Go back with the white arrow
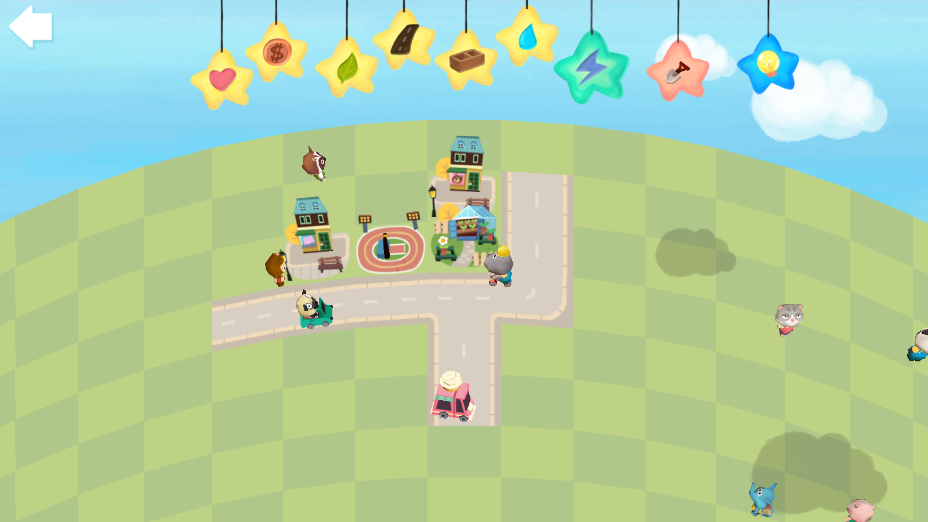This screenshot has width=928, height=522. [x=30, y=26]
